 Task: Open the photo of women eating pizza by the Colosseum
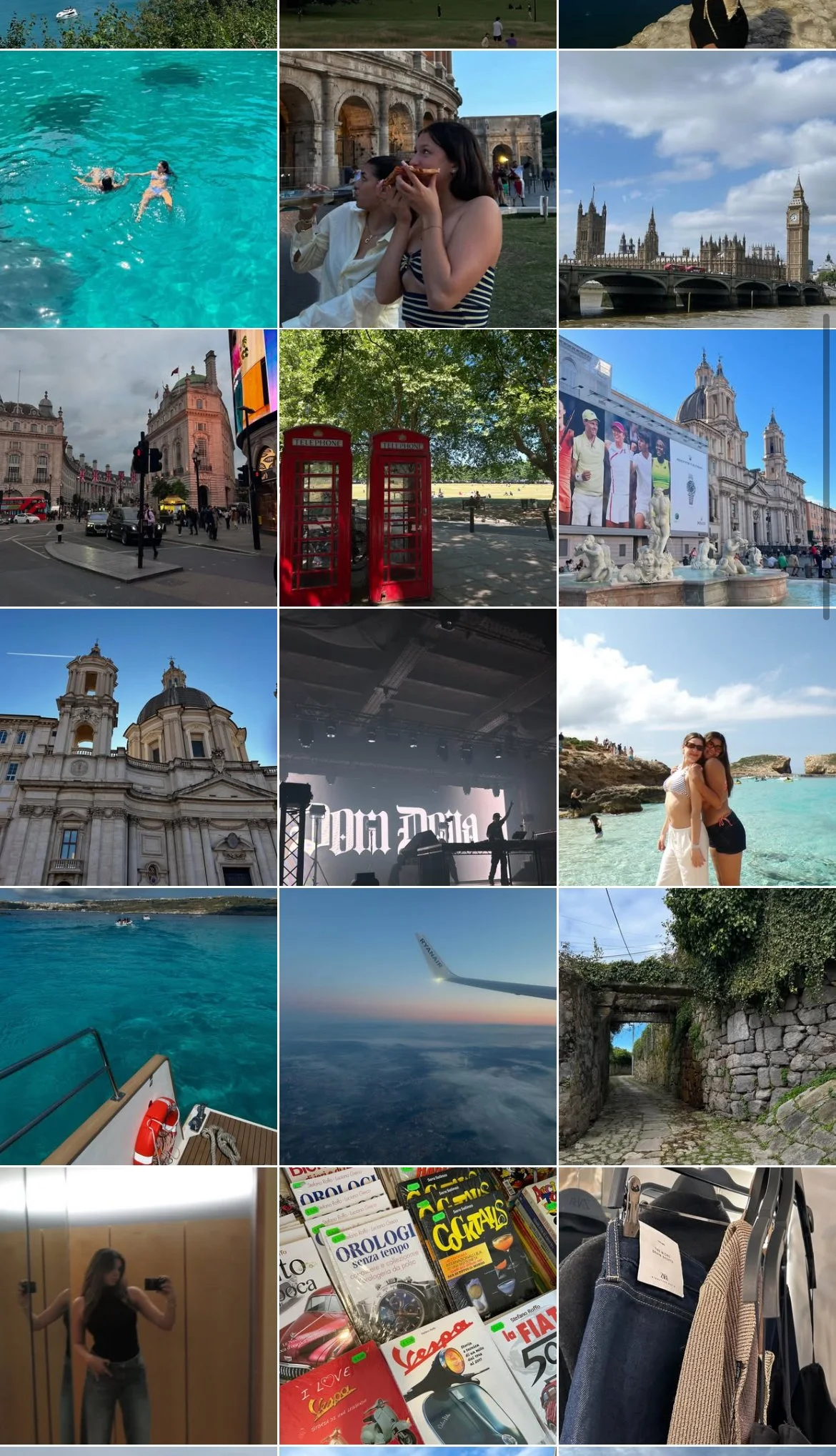point(417,189)
